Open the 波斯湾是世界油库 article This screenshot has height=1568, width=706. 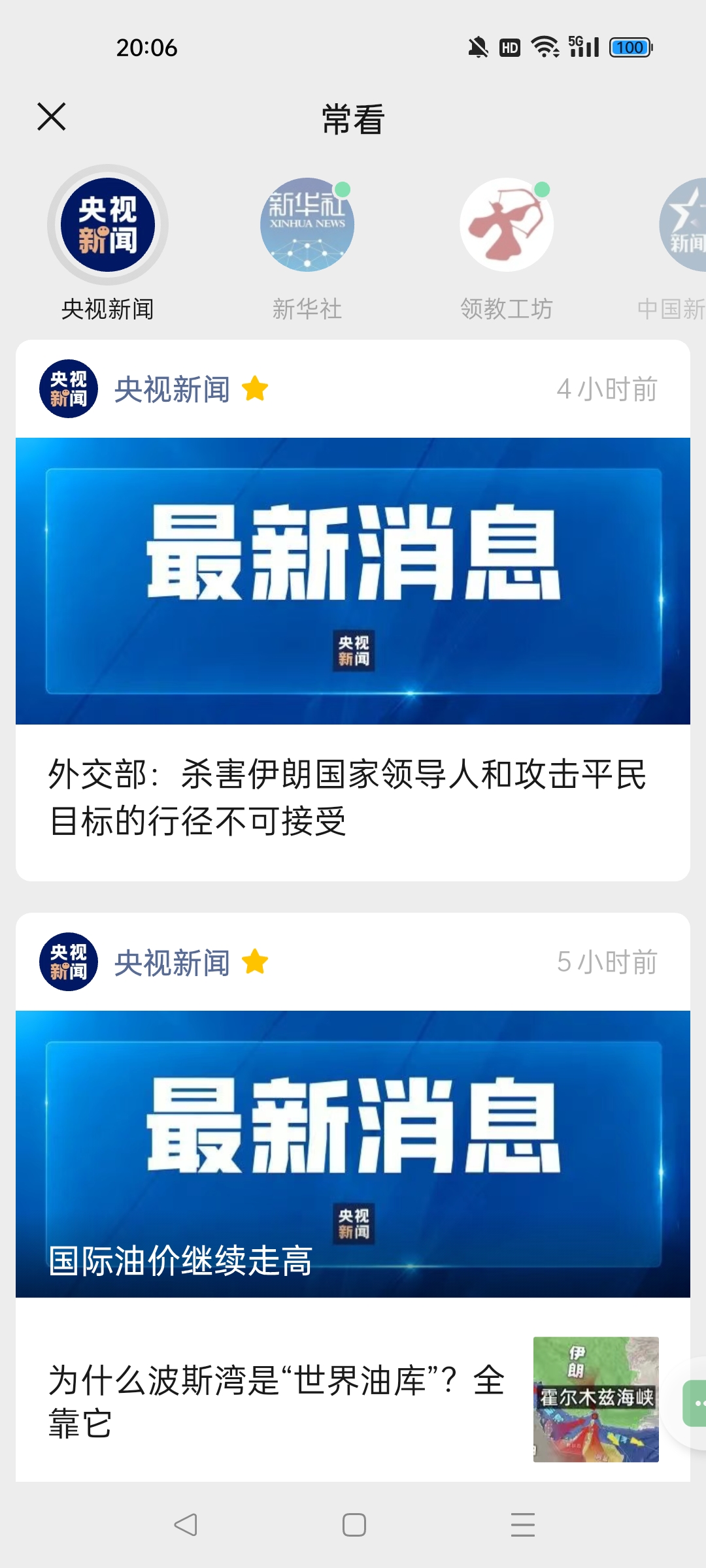click(x=278, y=1401)
